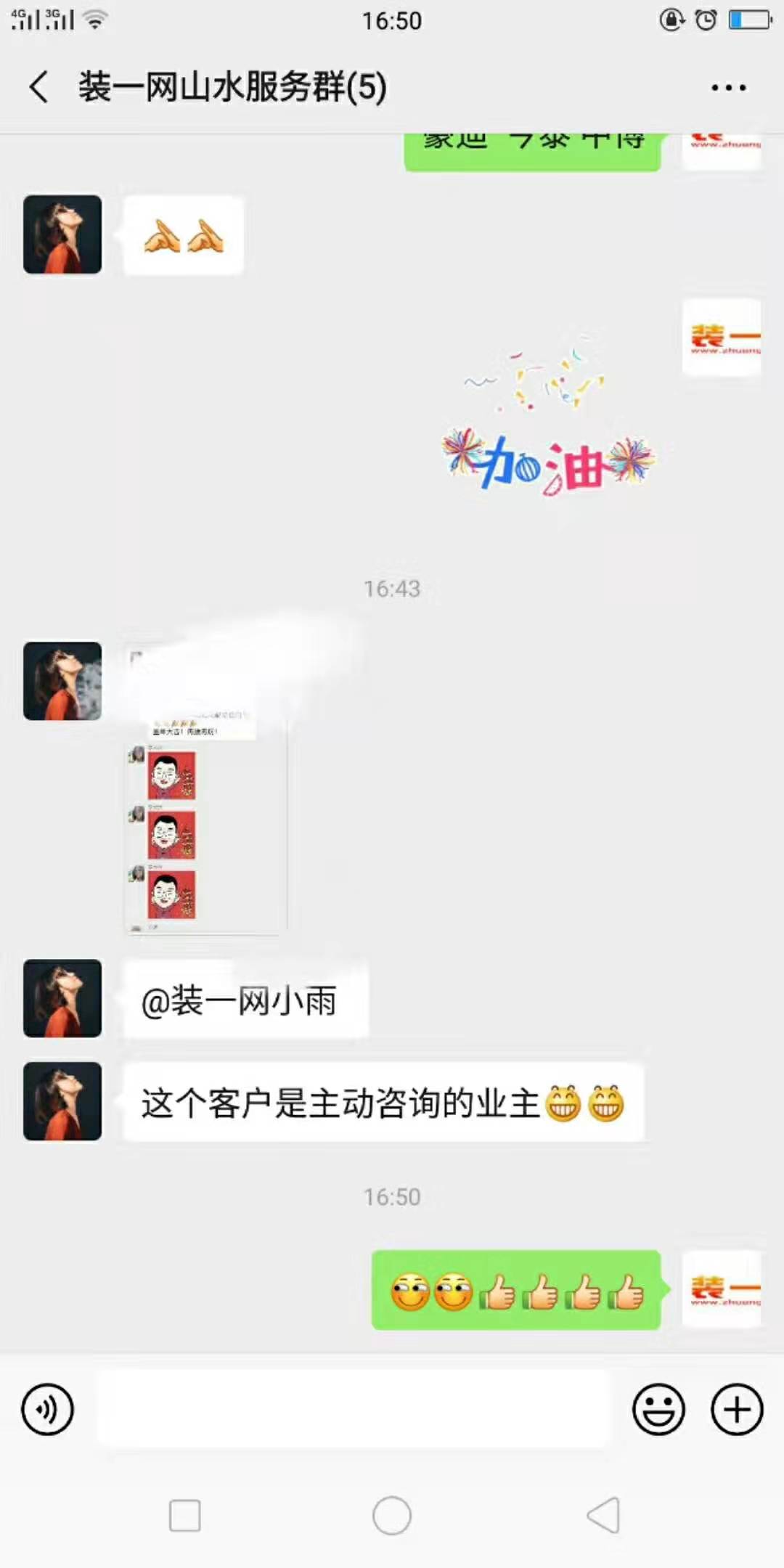Open the group chat info menu
This screenshot has width=784, height=1568.
coord(728,88)
